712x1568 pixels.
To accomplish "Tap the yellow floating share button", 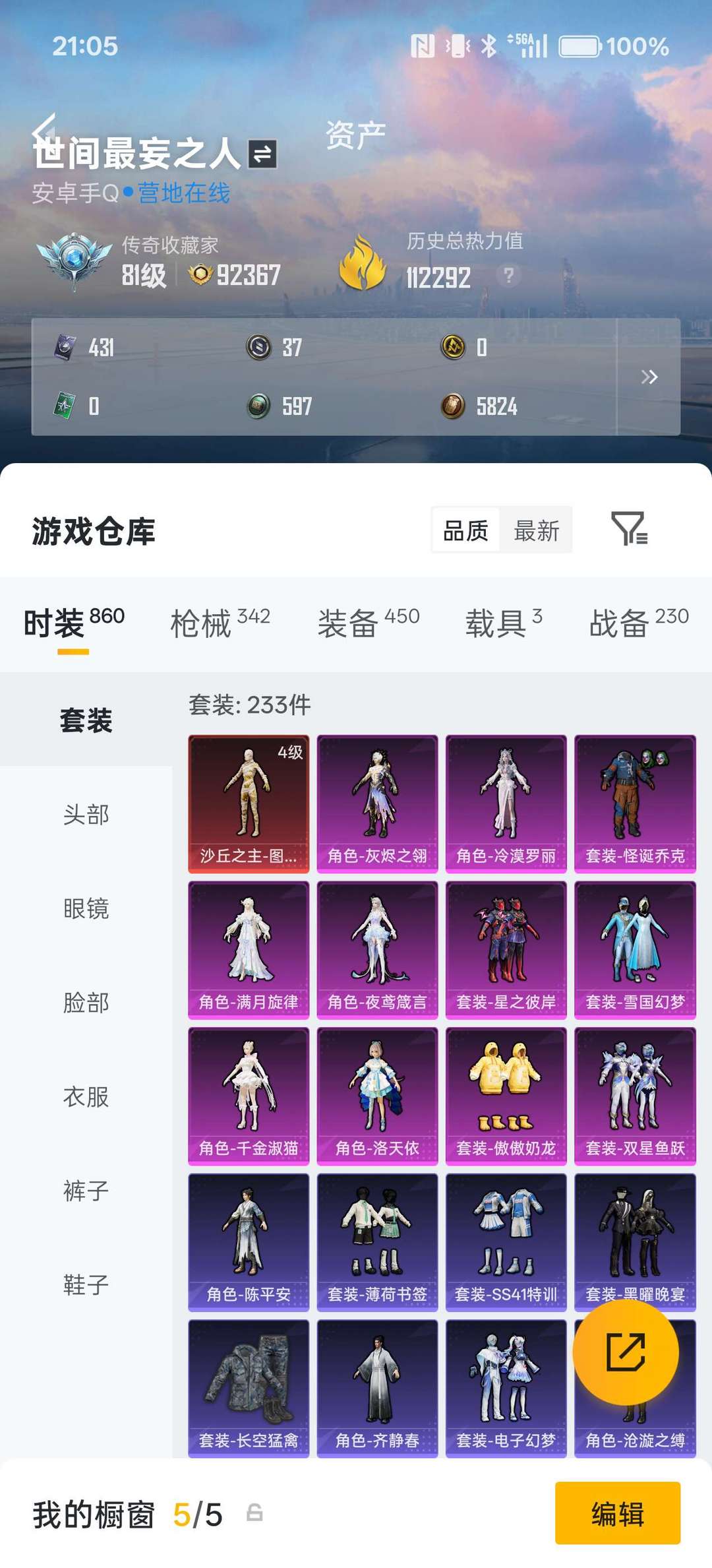I will pos(626,1352).
